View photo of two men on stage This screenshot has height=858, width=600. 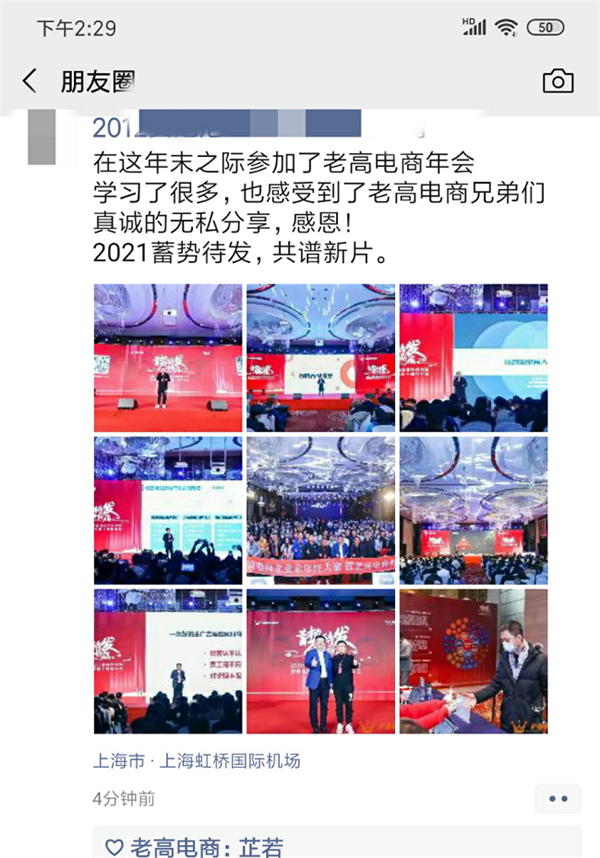point(320,661)
